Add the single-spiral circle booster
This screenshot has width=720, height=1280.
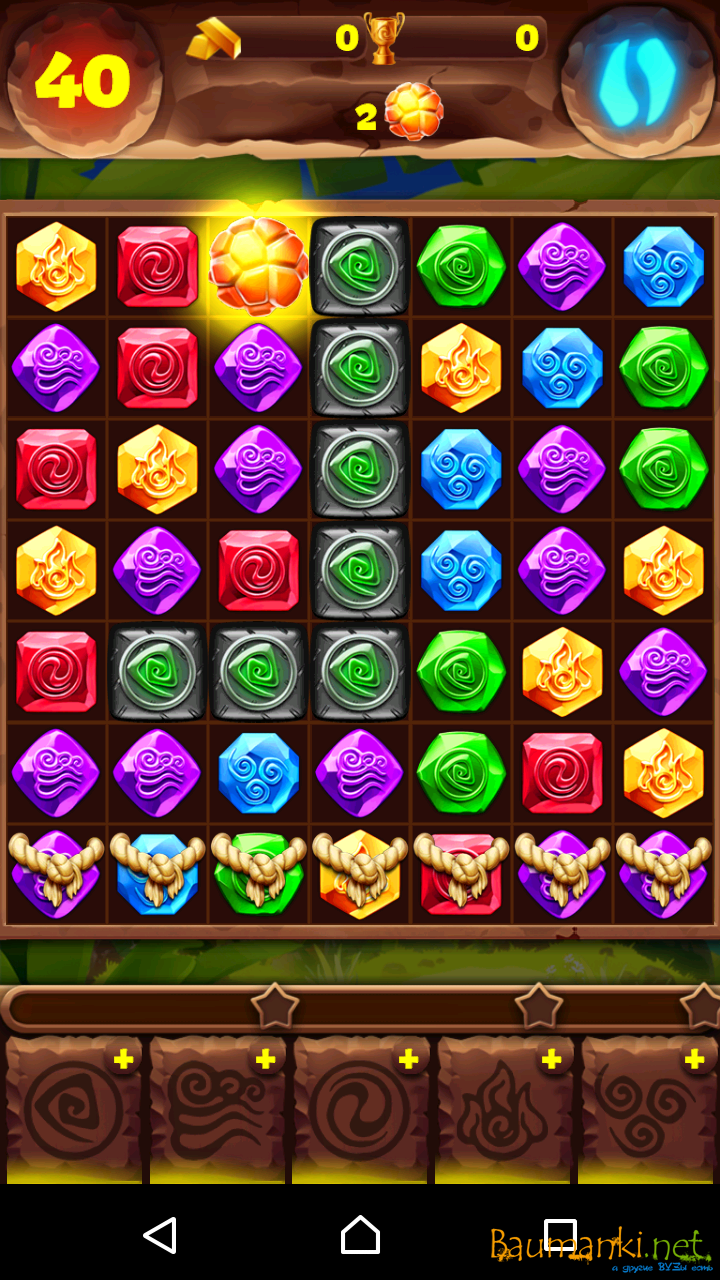coord(408,1060)
